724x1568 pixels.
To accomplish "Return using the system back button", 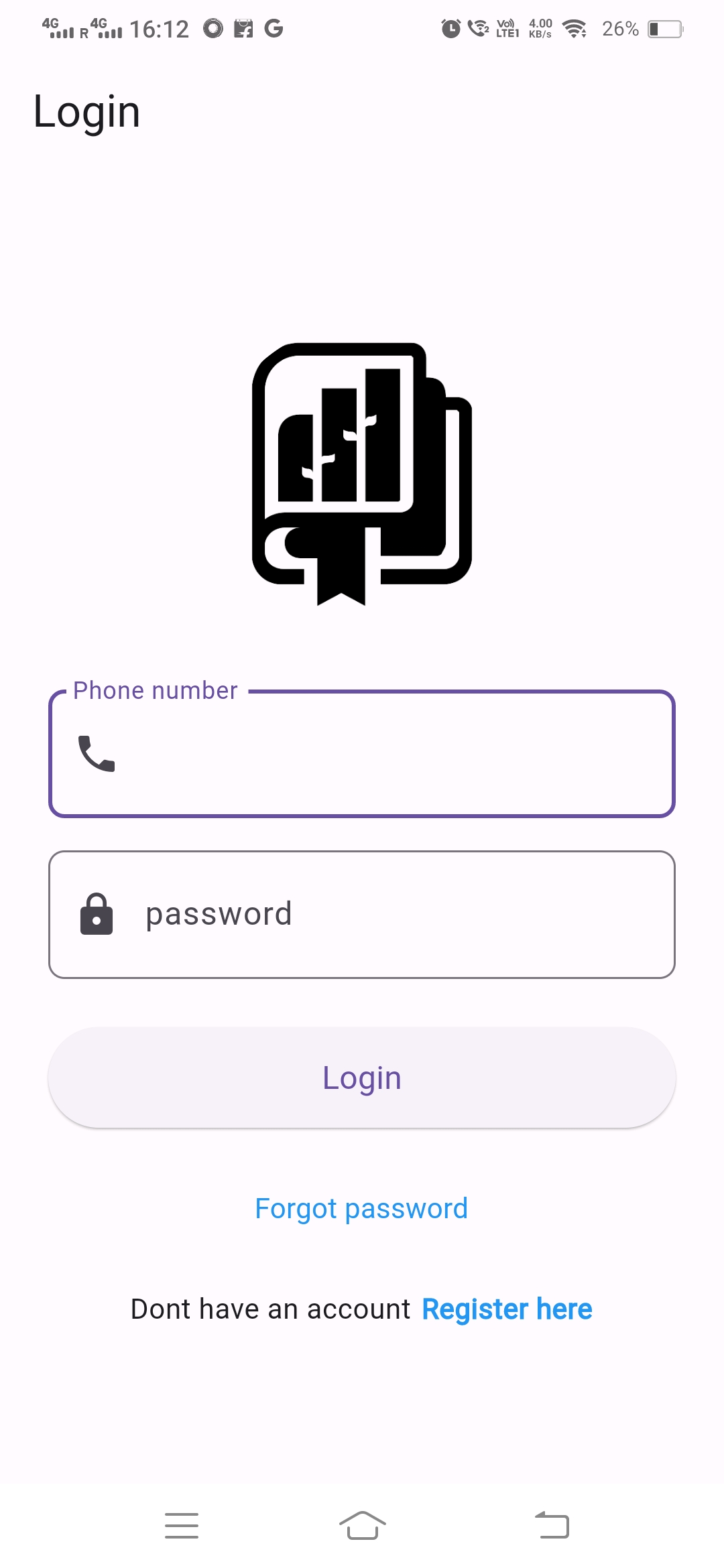I will (552, 1525).
